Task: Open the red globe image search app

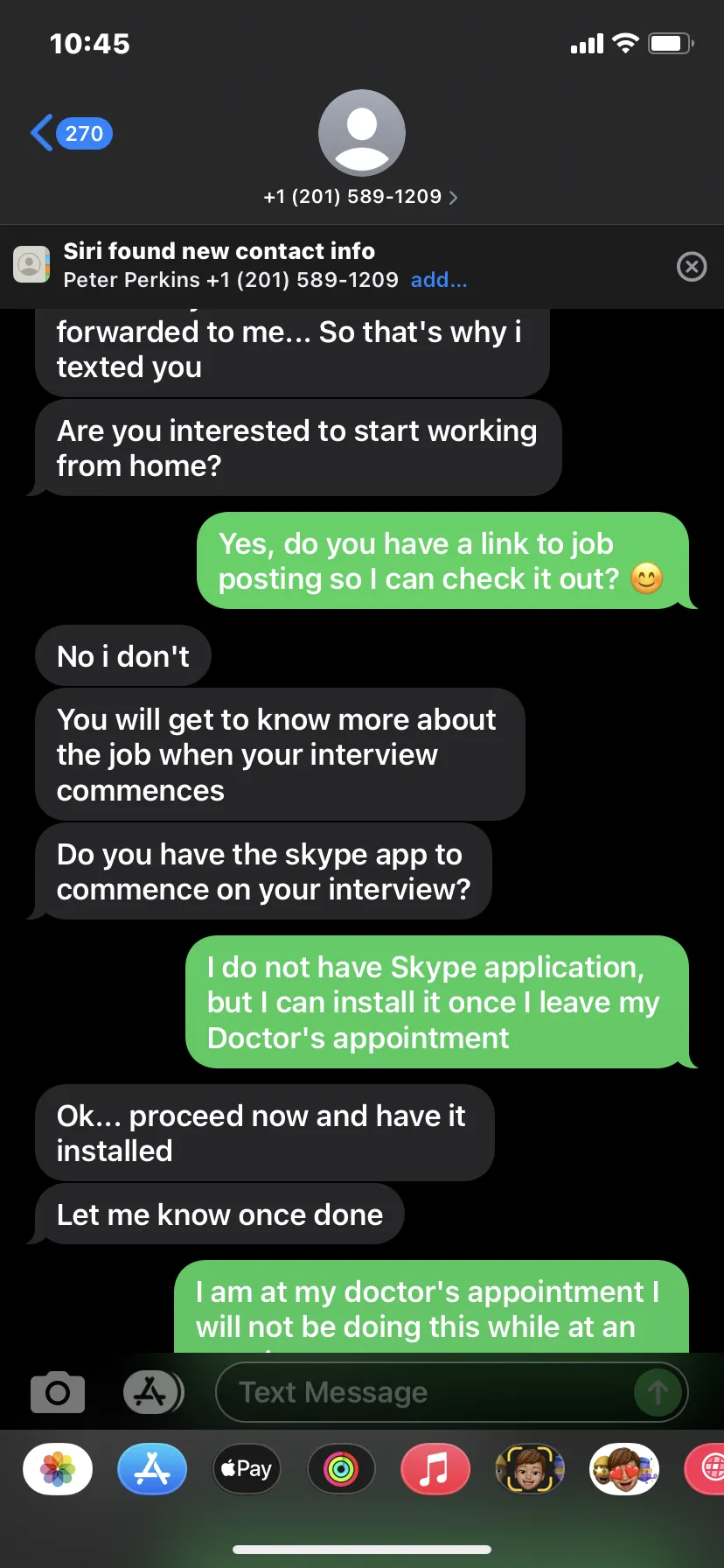Action: coord(705,1469)
